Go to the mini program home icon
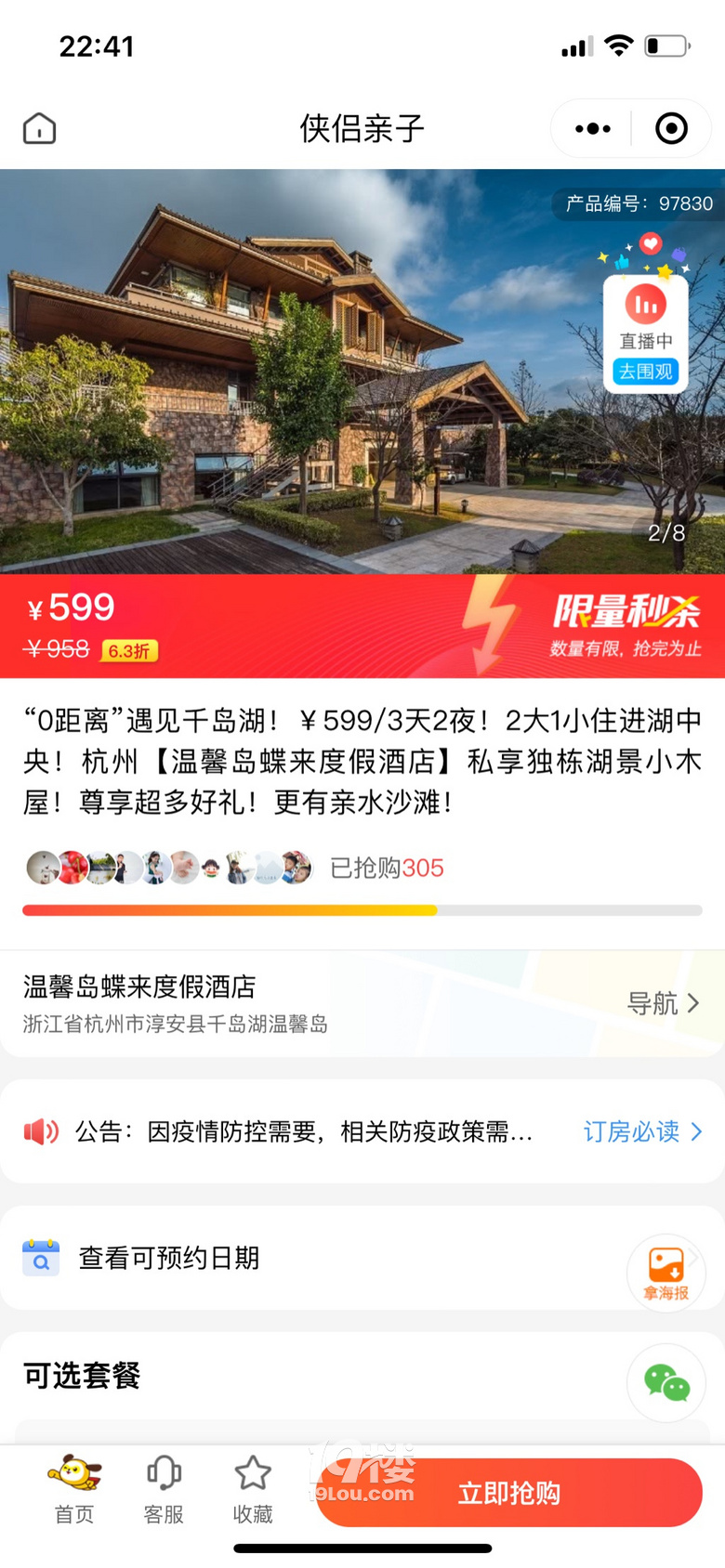This screenshot has width=725, height=1568. click(x=39, y=128)
